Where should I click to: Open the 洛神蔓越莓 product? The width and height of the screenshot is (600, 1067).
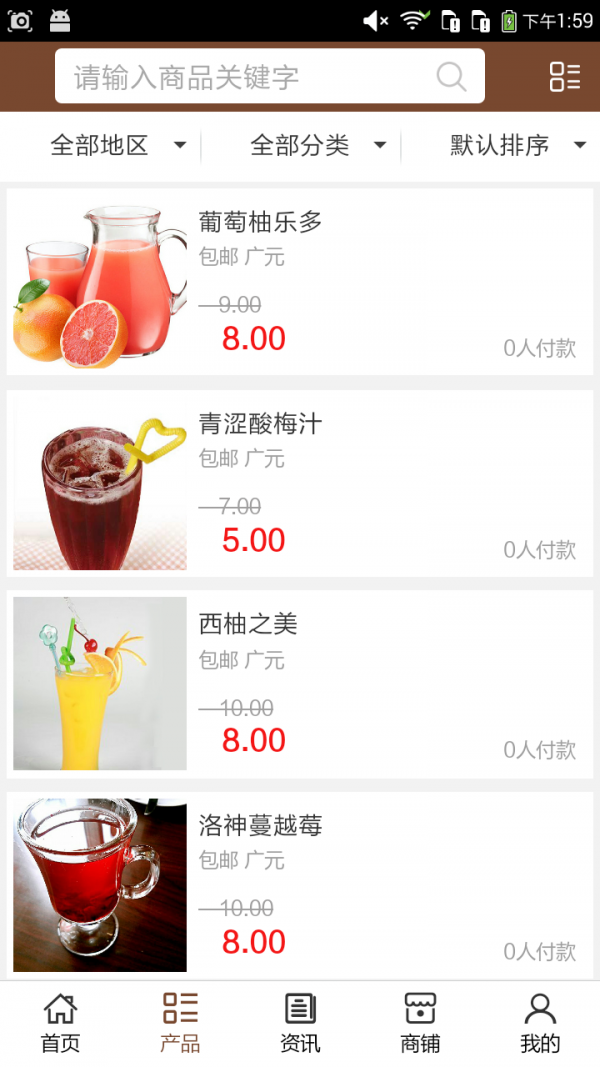point(300,884)
